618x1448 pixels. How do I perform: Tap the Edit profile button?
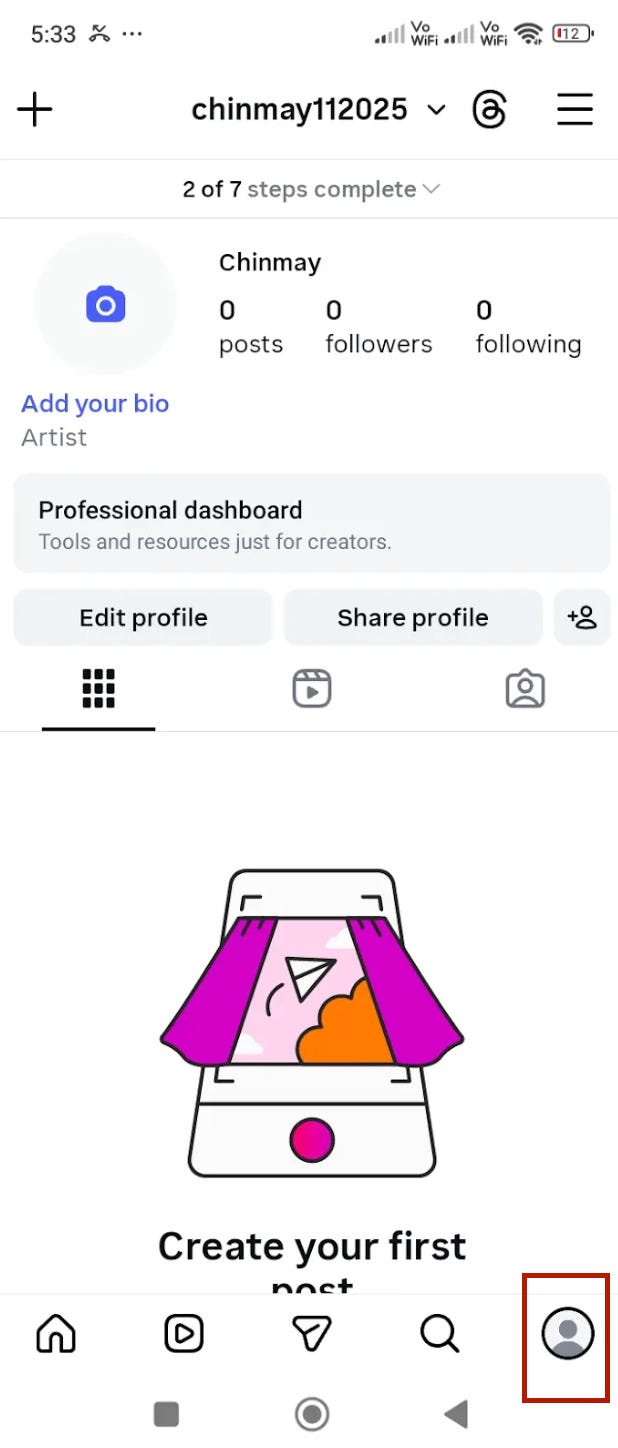(x=143, y=618)
